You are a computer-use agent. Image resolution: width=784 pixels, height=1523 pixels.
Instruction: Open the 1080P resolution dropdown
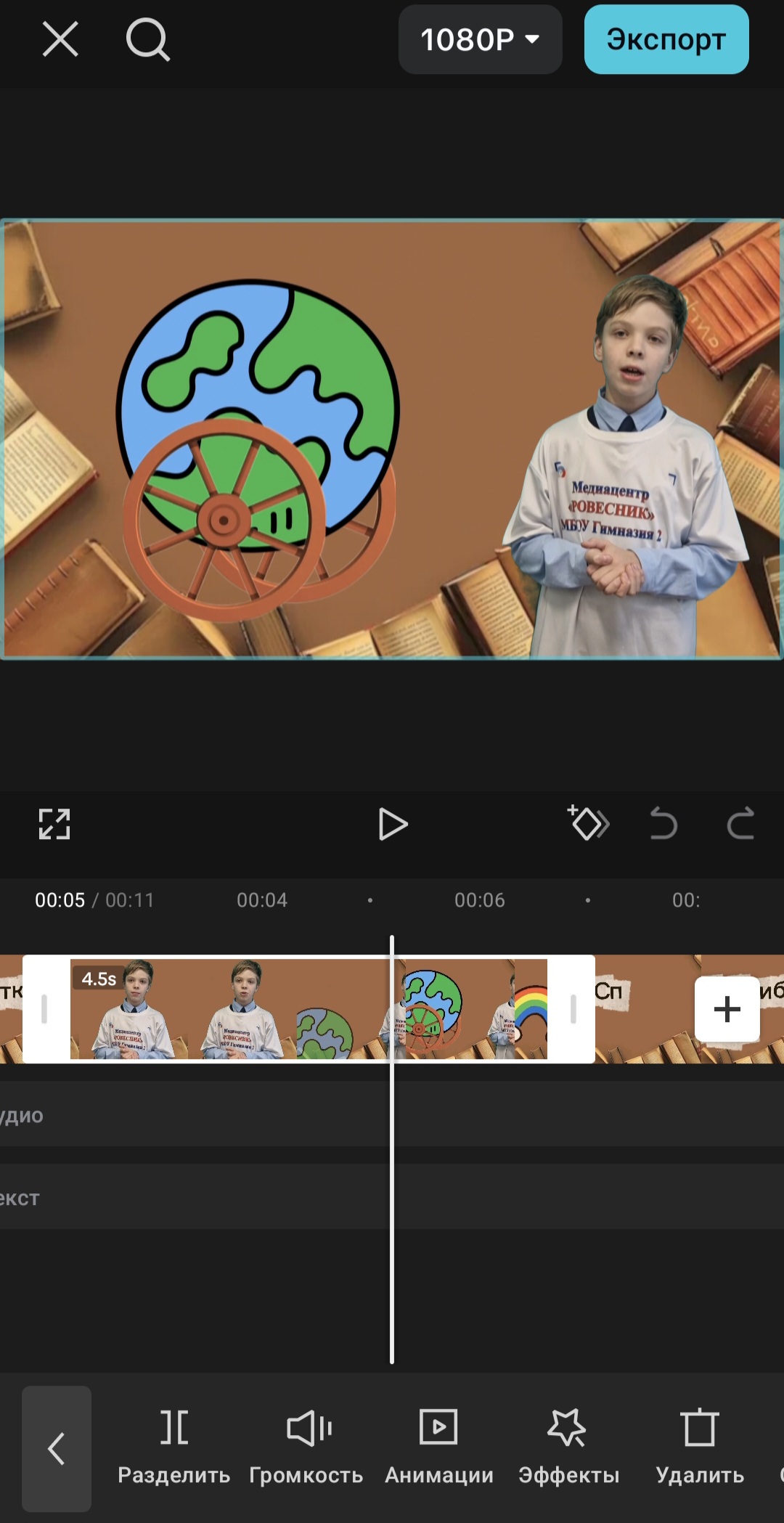point(480,39)
